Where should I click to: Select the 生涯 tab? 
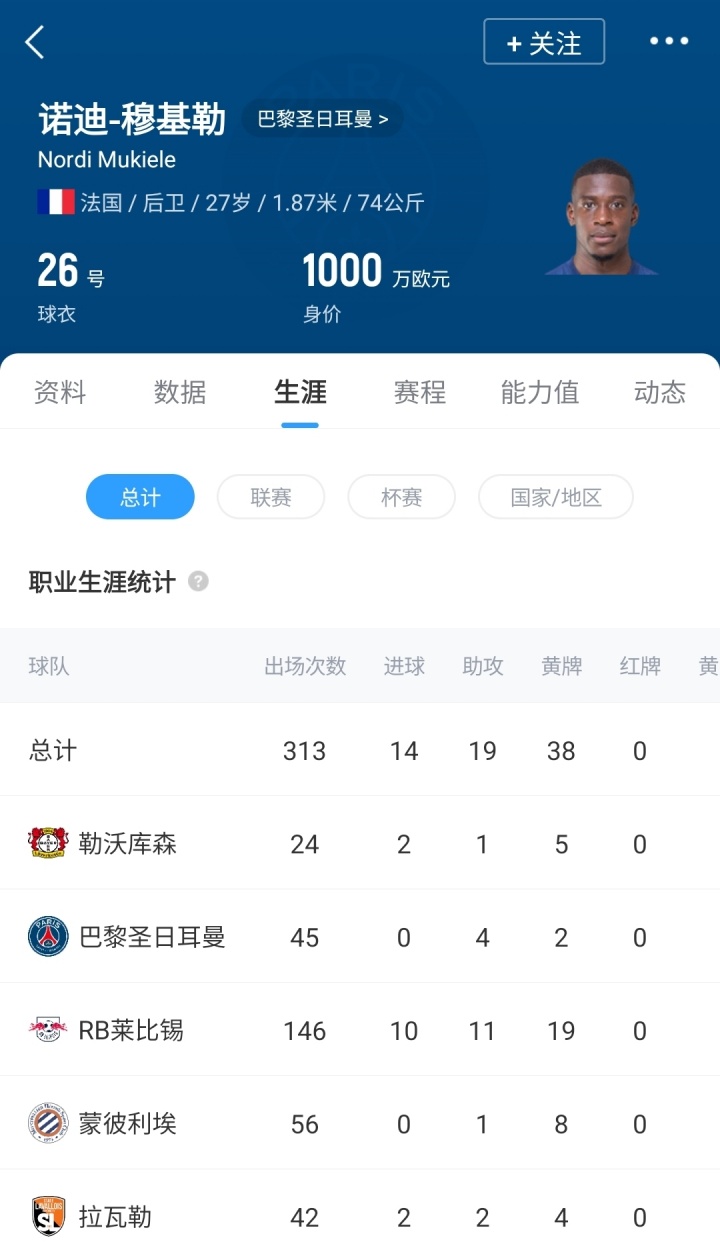click(x=300, y=392)
